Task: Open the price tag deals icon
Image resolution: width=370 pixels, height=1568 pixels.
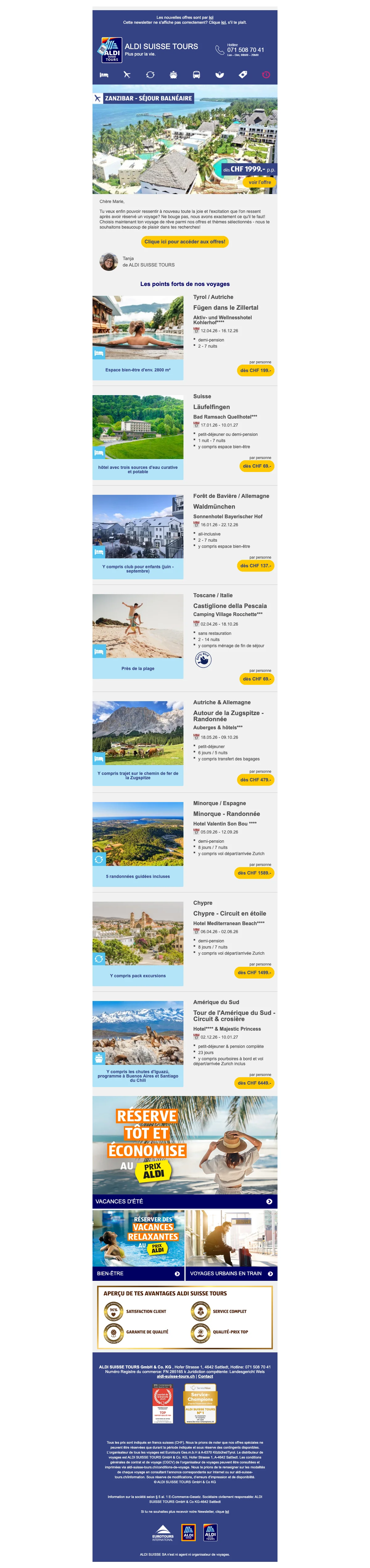Action: [x=243, y=75]
